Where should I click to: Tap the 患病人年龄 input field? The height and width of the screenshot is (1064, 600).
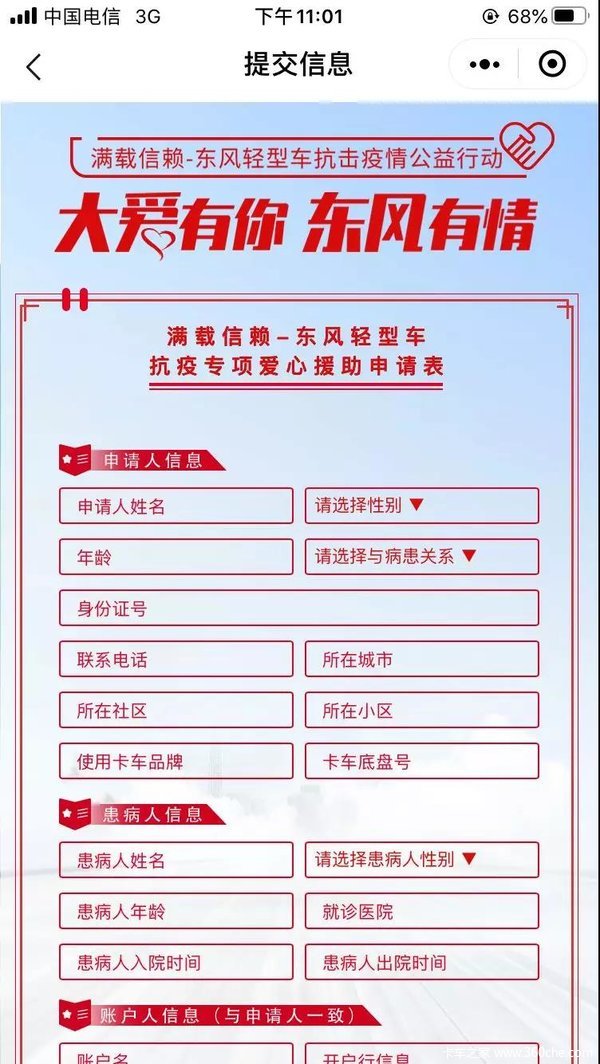tap(176, 911)
